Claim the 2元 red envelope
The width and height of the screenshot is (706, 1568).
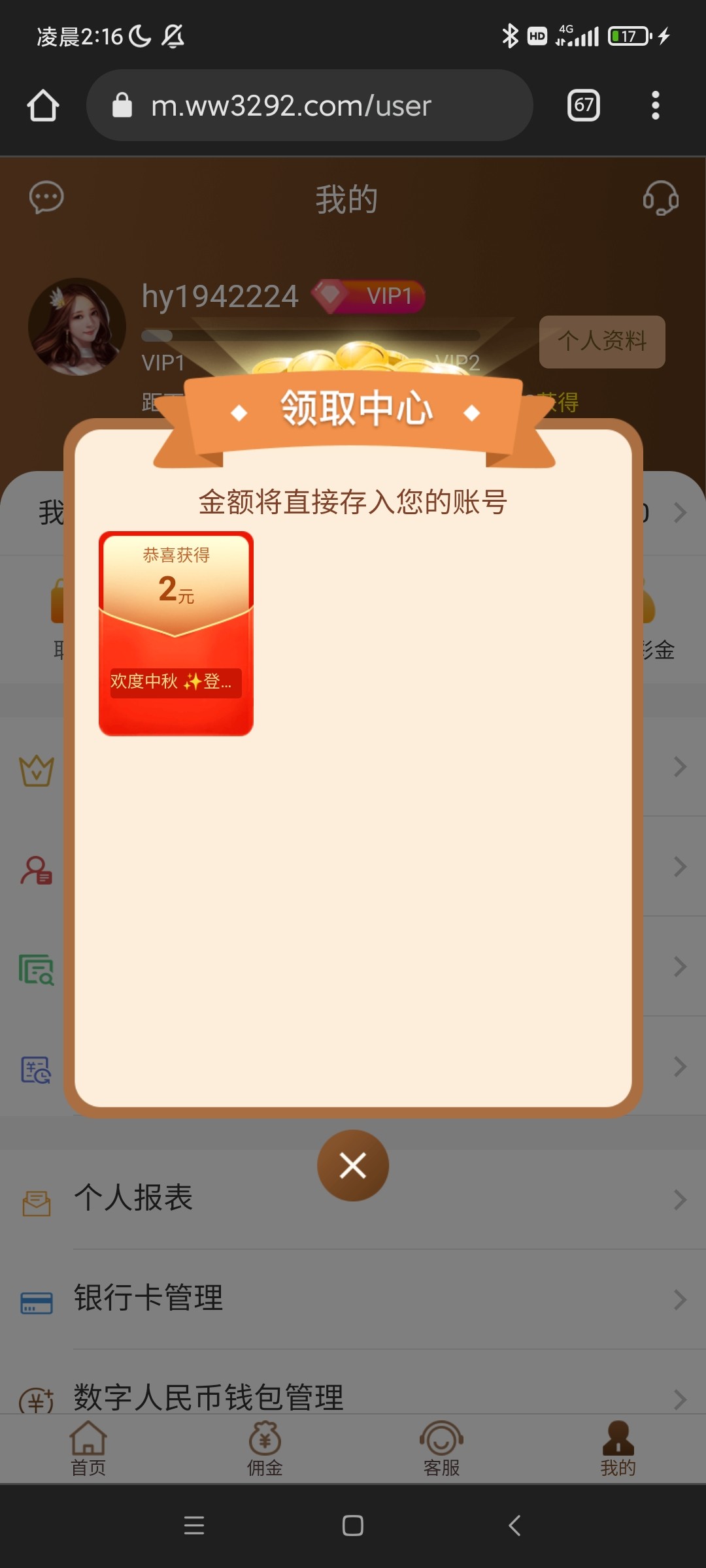[176, 634]
